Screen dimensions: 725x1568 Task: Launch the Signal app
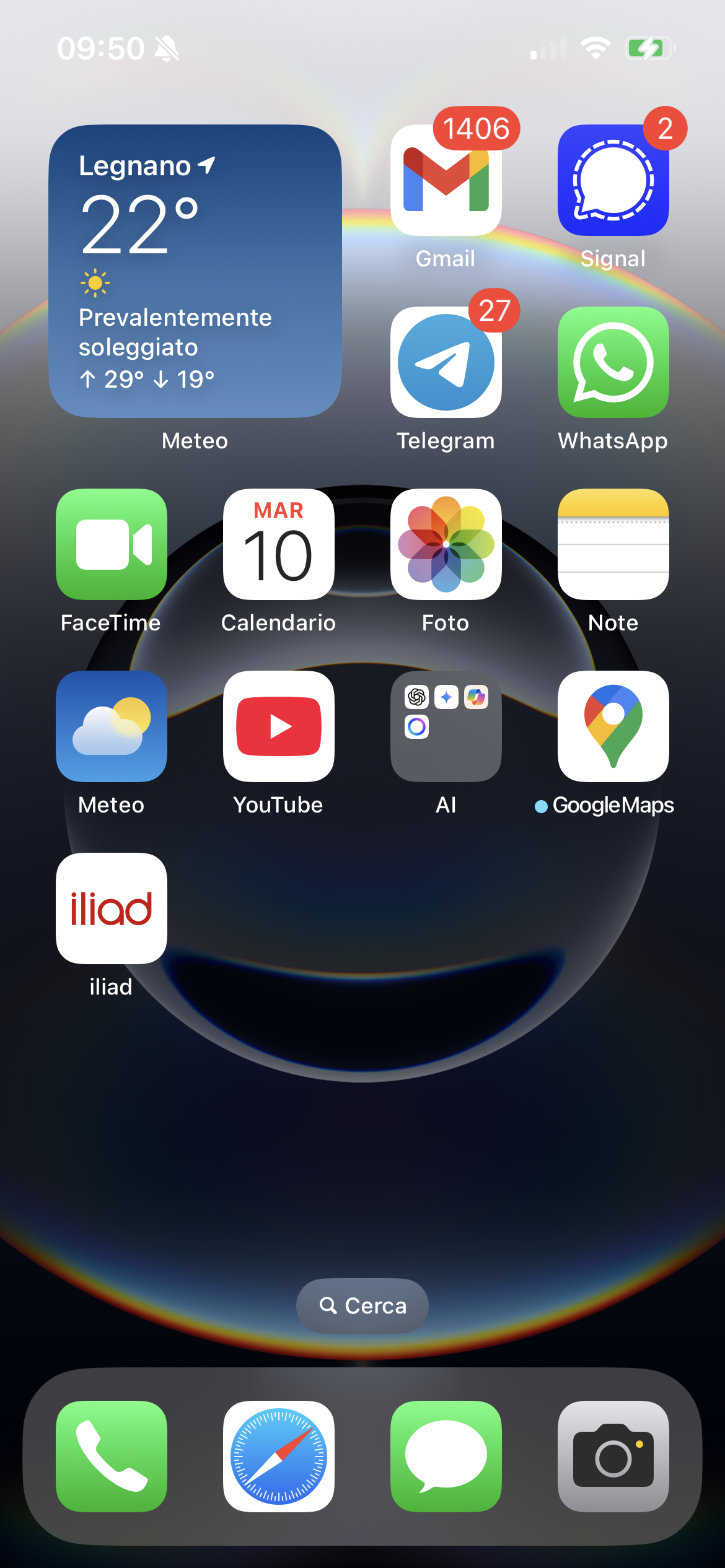coord(613,180)
